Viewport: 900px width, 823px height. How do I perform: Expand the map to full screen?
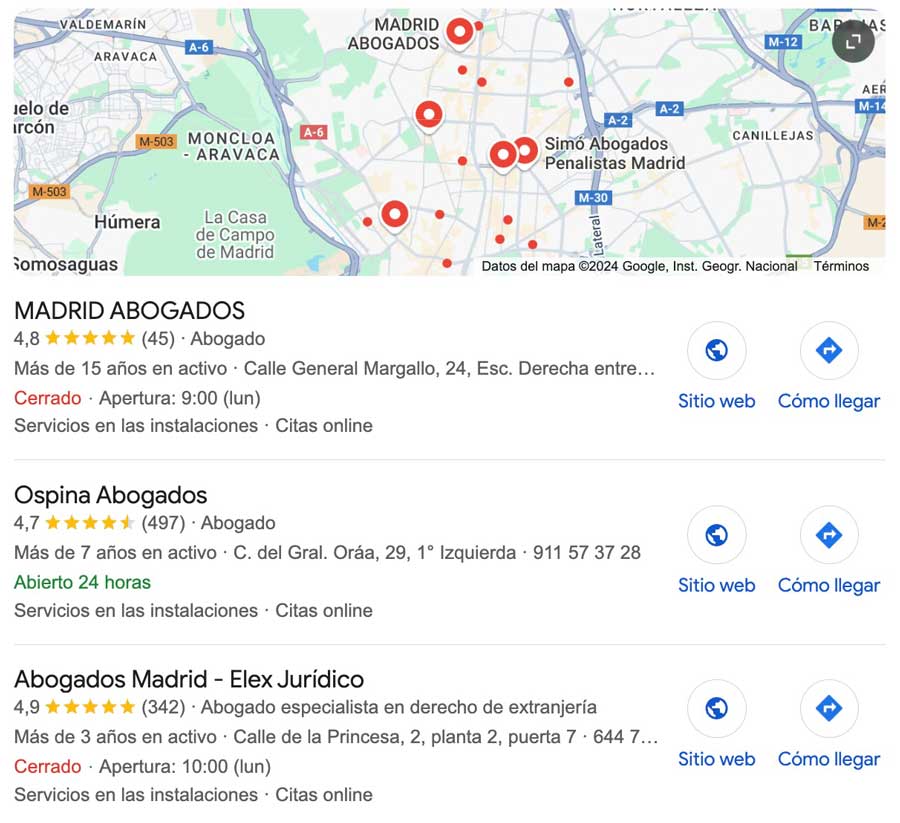853,41
